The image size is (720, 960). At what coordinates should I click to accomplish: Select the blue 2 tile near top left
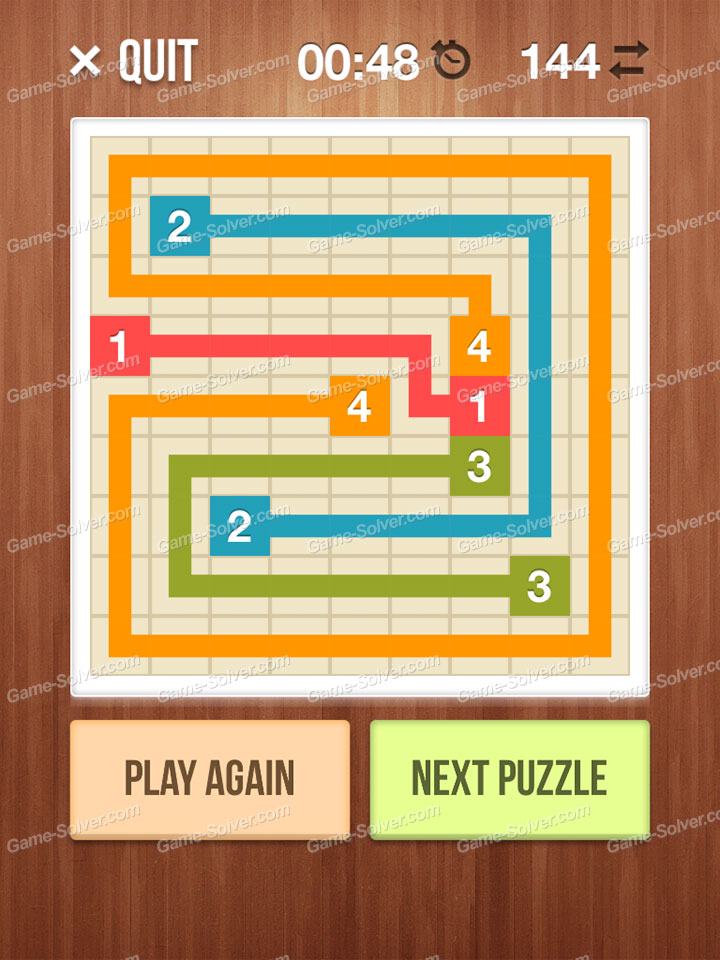(x=179, y=227)
